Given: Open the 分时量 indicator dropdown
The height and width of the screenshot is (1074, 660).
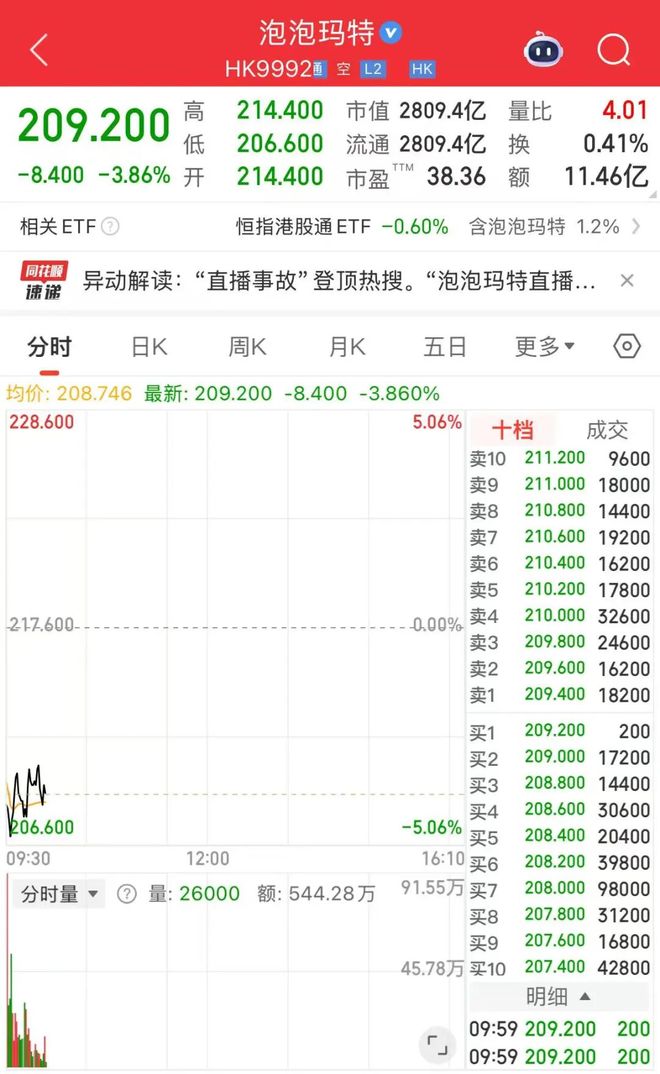Looking at the screenshot, I should coord(61,894).
